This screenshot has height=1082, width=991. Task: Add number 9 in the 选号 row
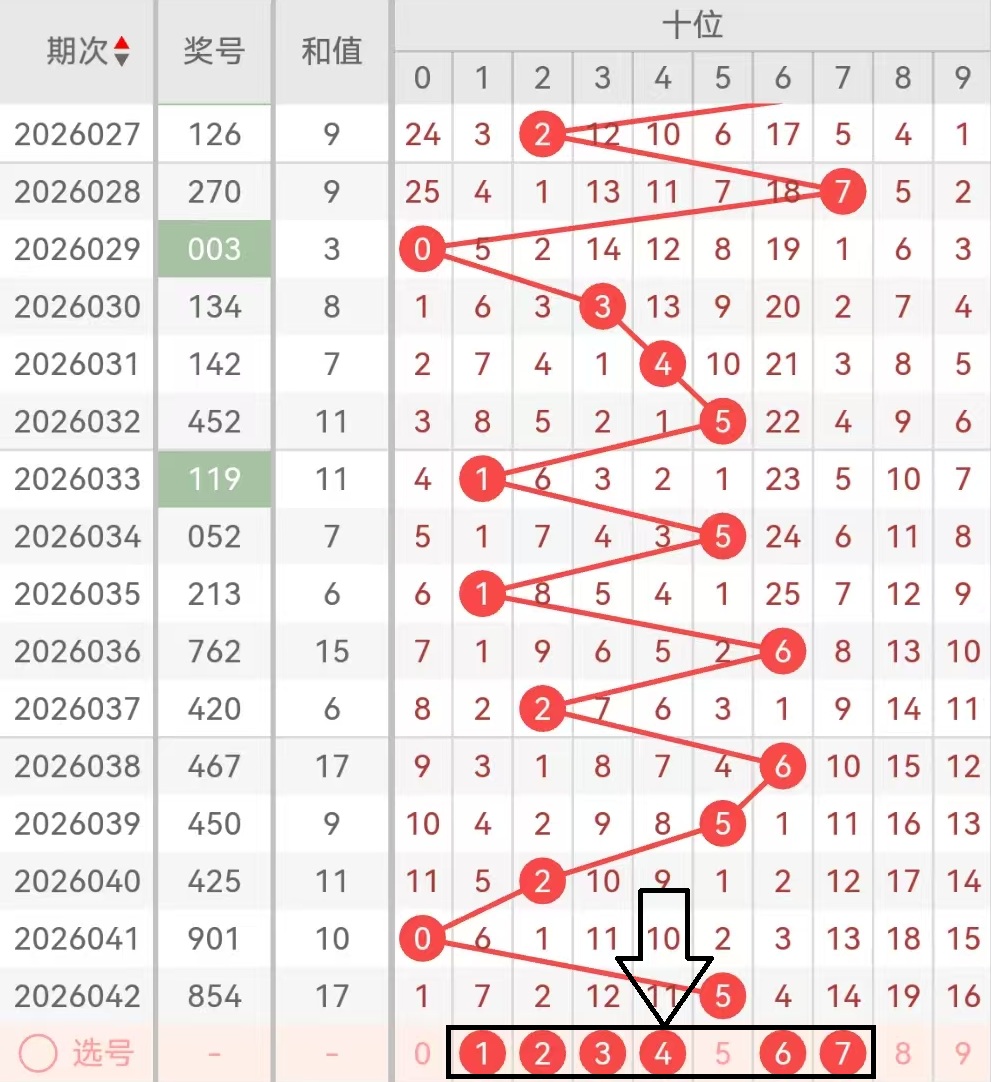pos(962,1053)
